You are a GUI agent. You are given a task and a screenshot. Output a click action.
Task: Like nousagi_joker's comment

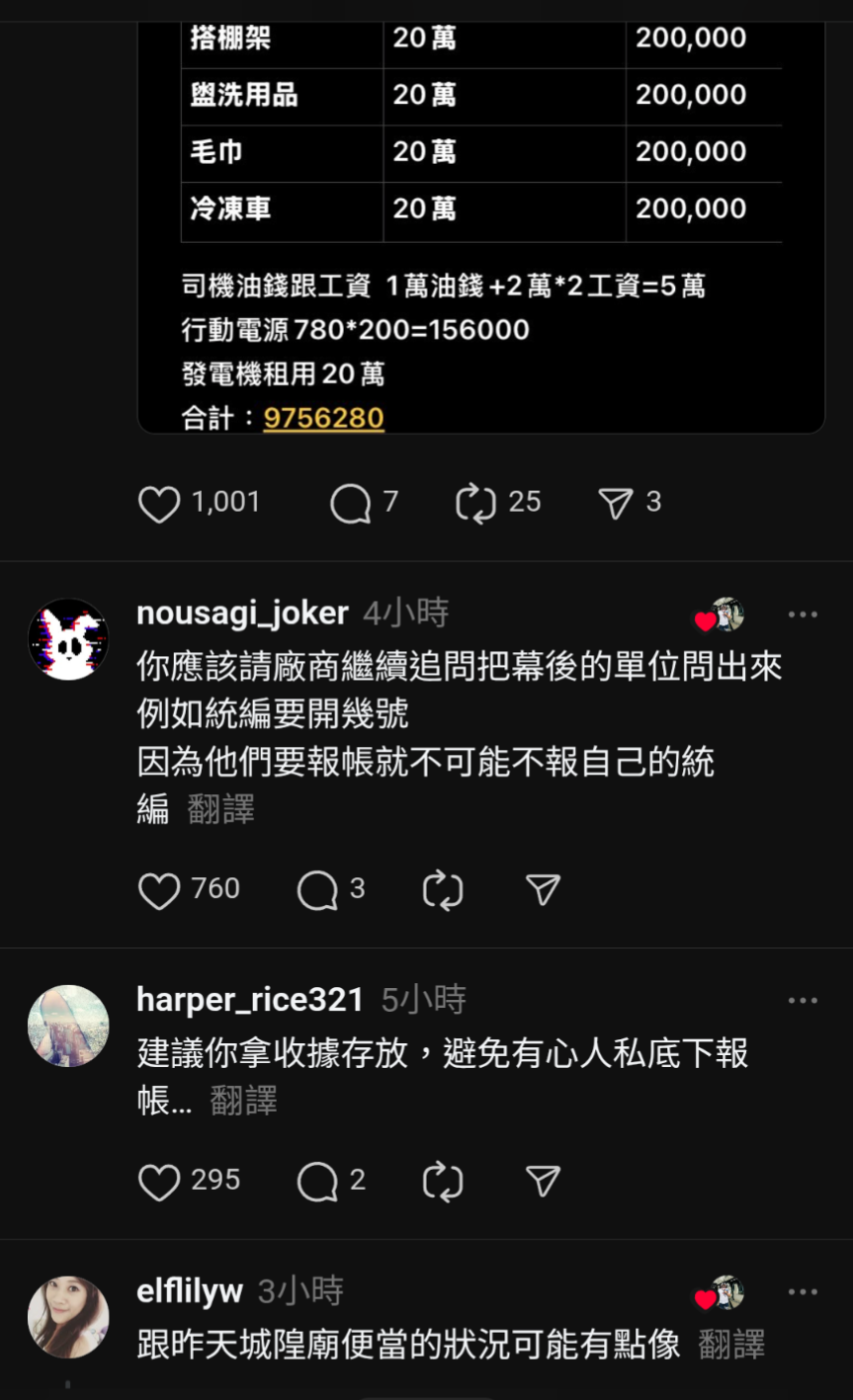(160, 890)
